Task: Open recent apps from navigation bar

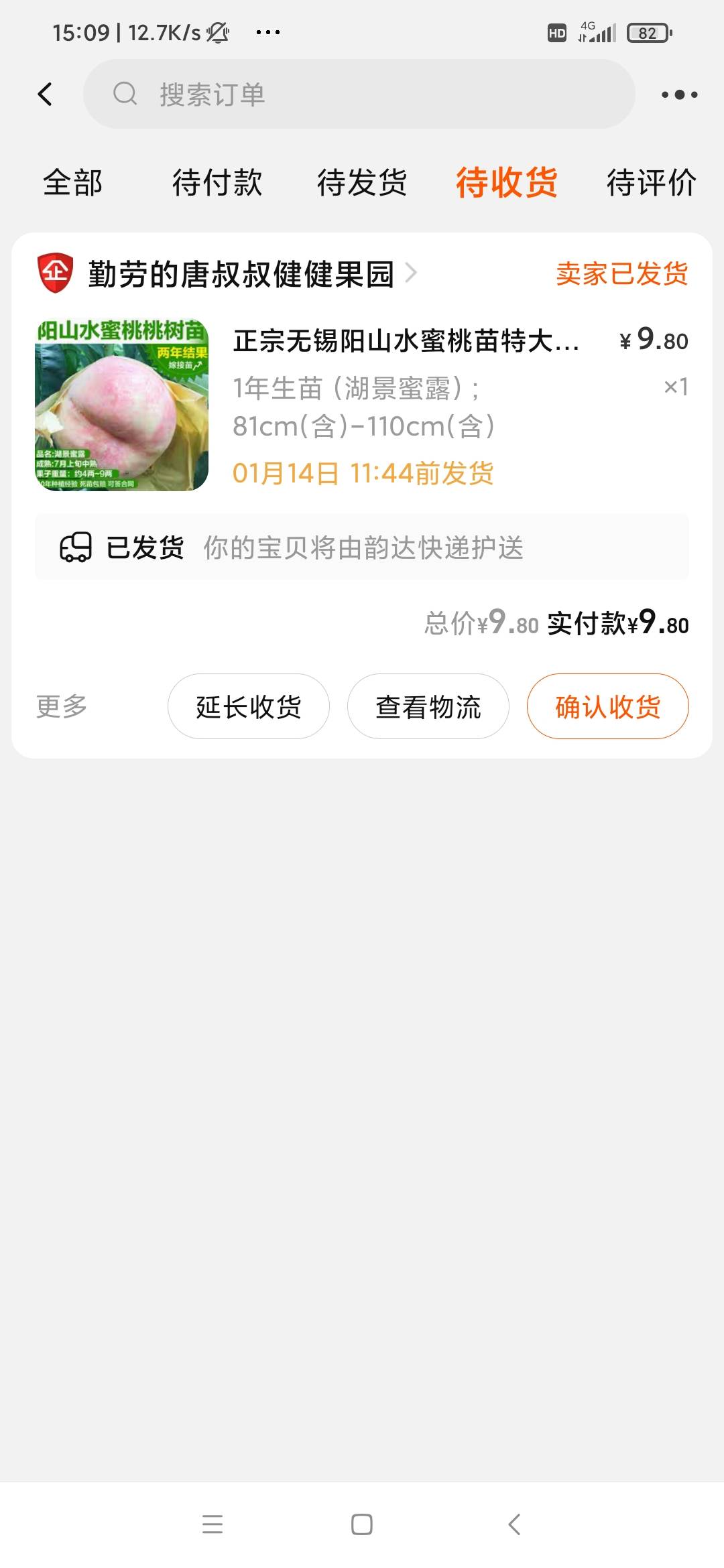Action: (213, 1524)
